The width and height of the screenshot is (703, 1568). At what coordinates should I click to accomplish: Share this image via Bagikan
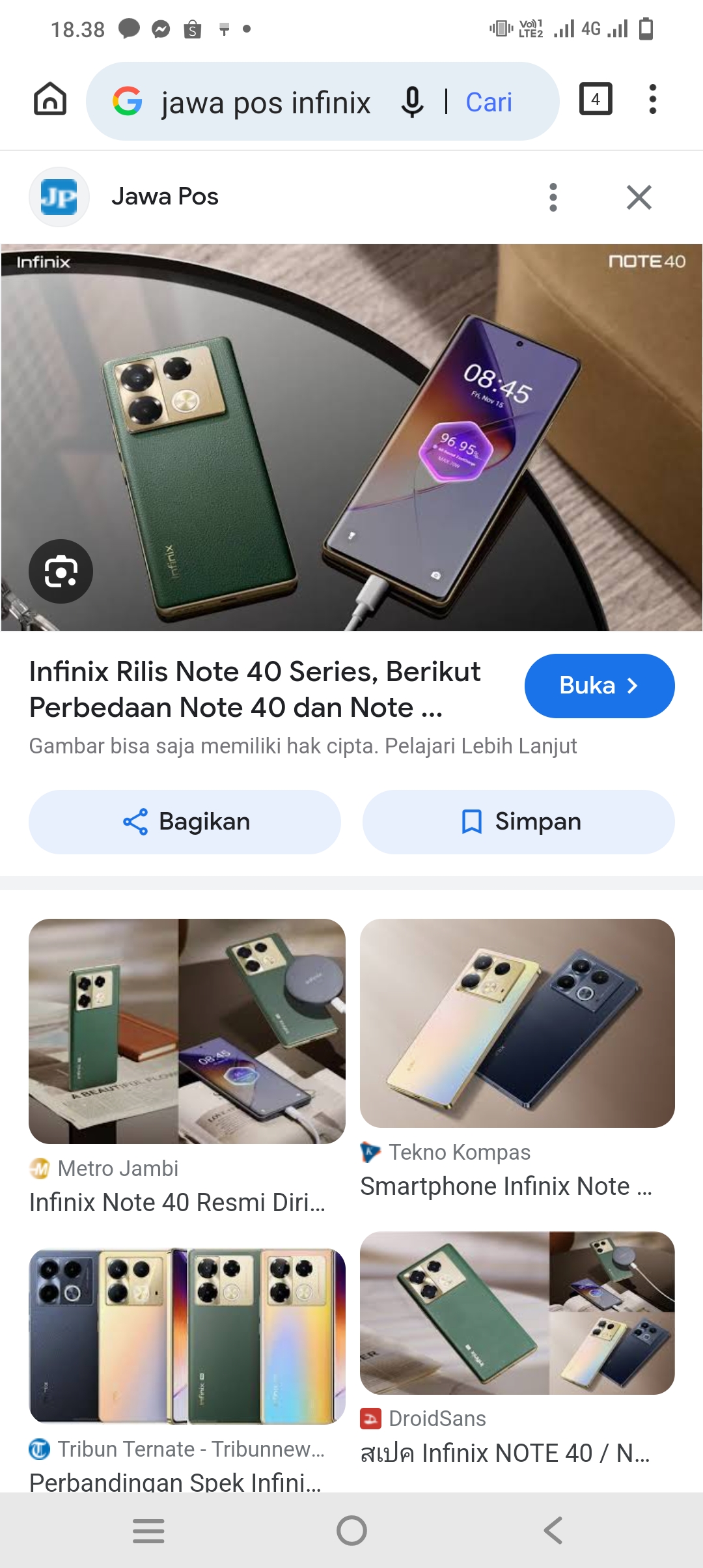click(185, 822)
